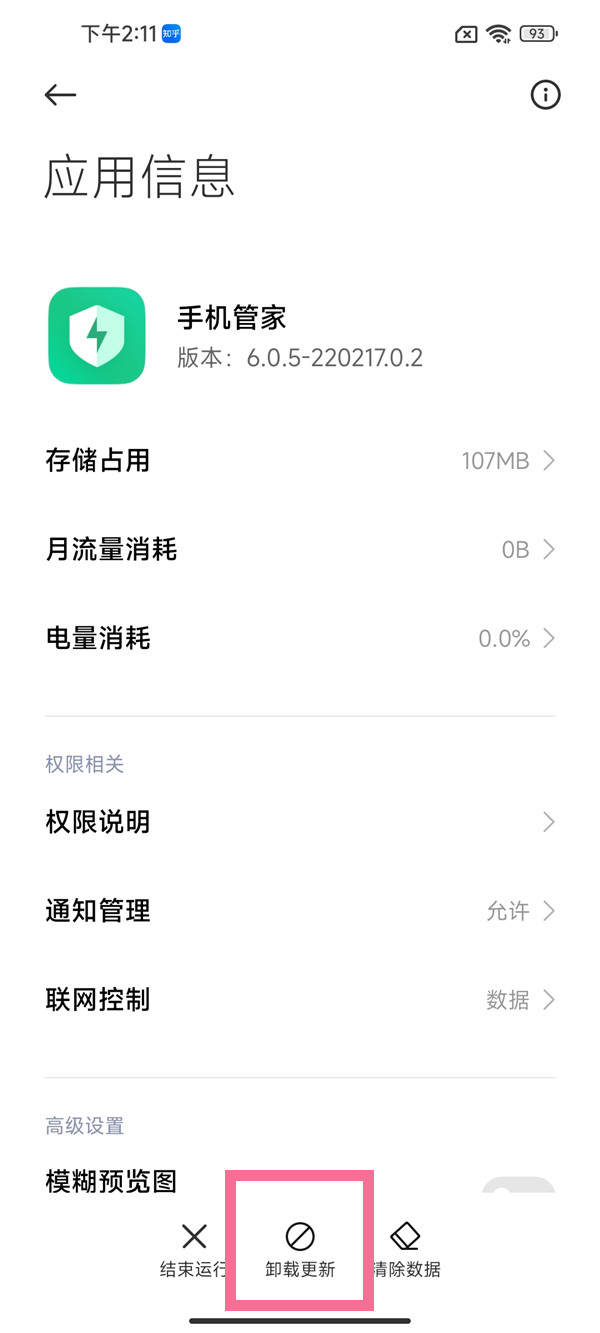Go back from the 应用信息 page

61,95
